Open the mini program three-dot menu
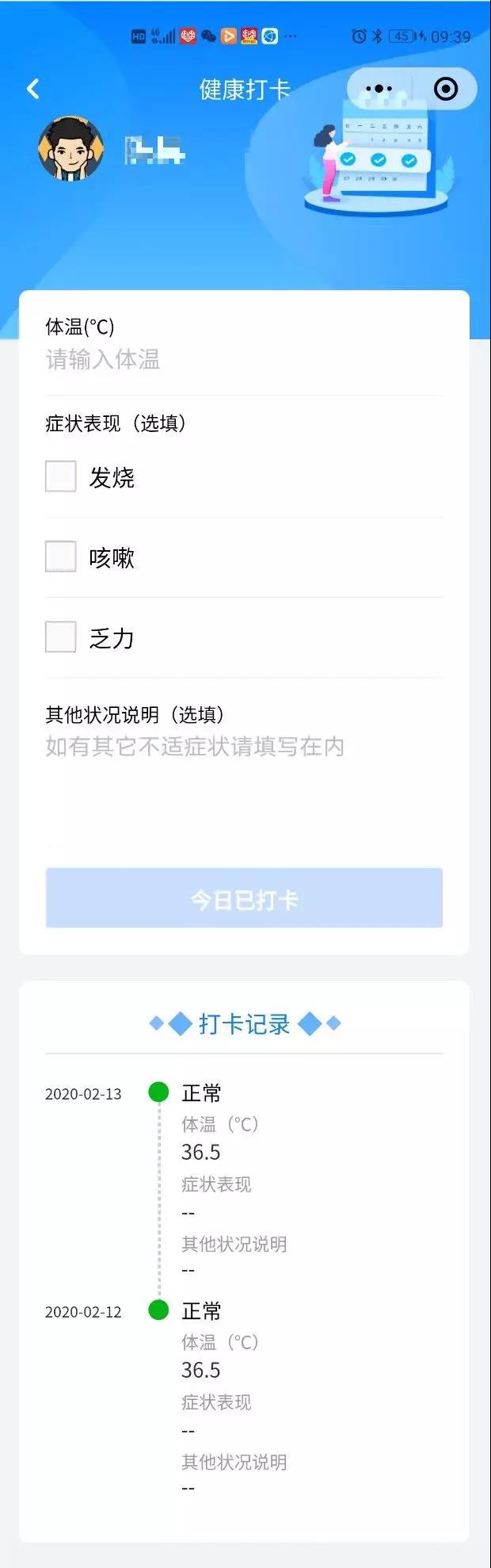Image resolution: width=491 pixels, height=1568 pixels. click(379, 89)
